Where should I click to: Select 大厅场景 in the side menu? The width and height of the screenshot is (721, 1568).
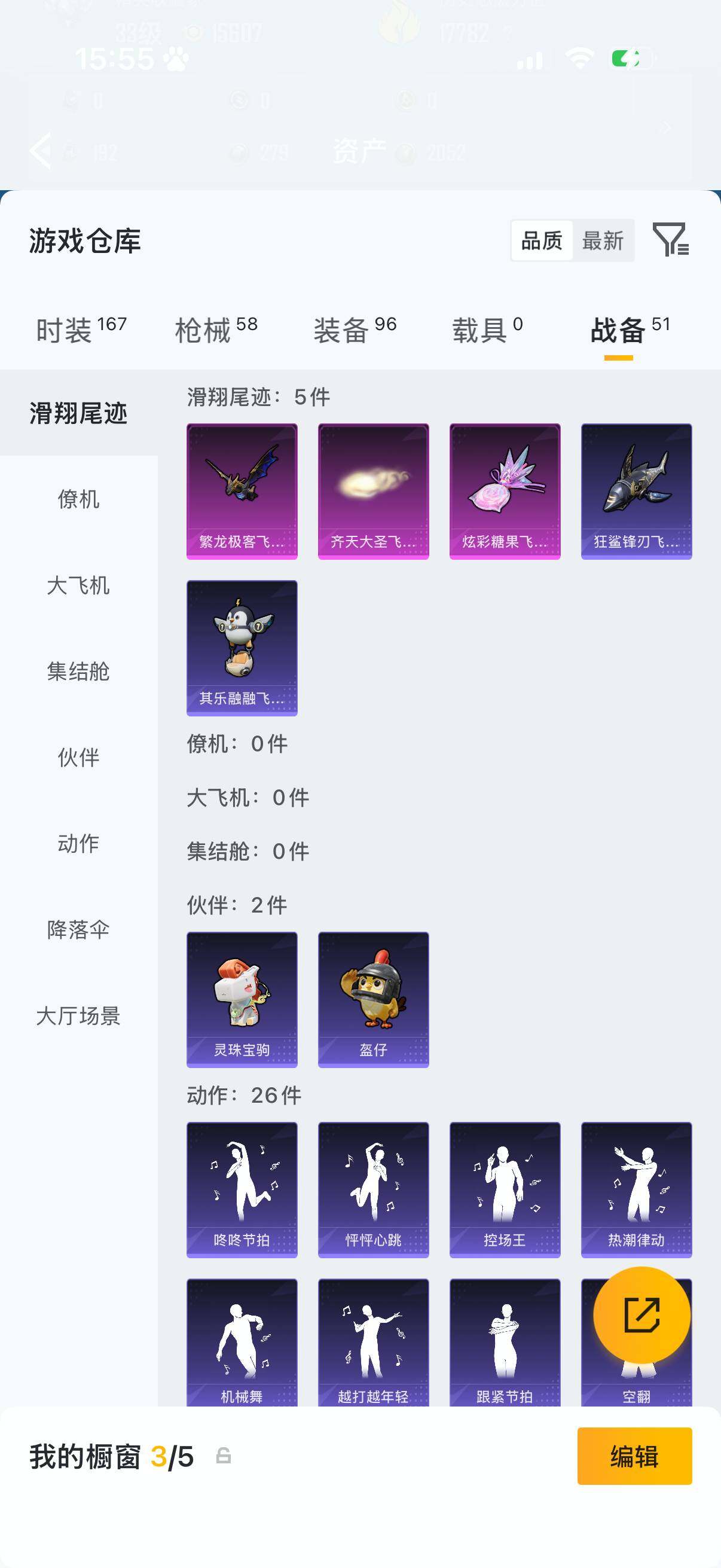78,1016
